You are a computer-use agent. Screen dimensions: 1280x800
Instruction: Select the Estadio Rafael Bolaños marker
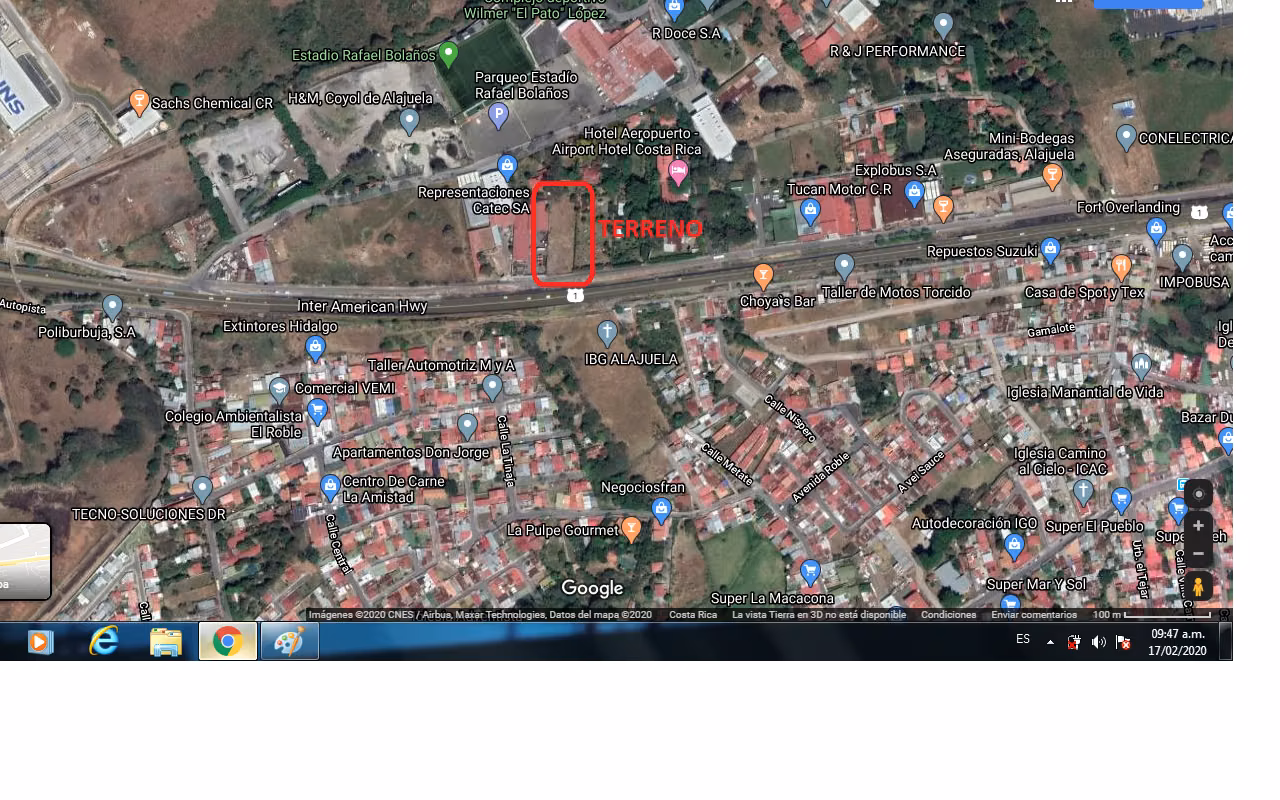[448, 54]
